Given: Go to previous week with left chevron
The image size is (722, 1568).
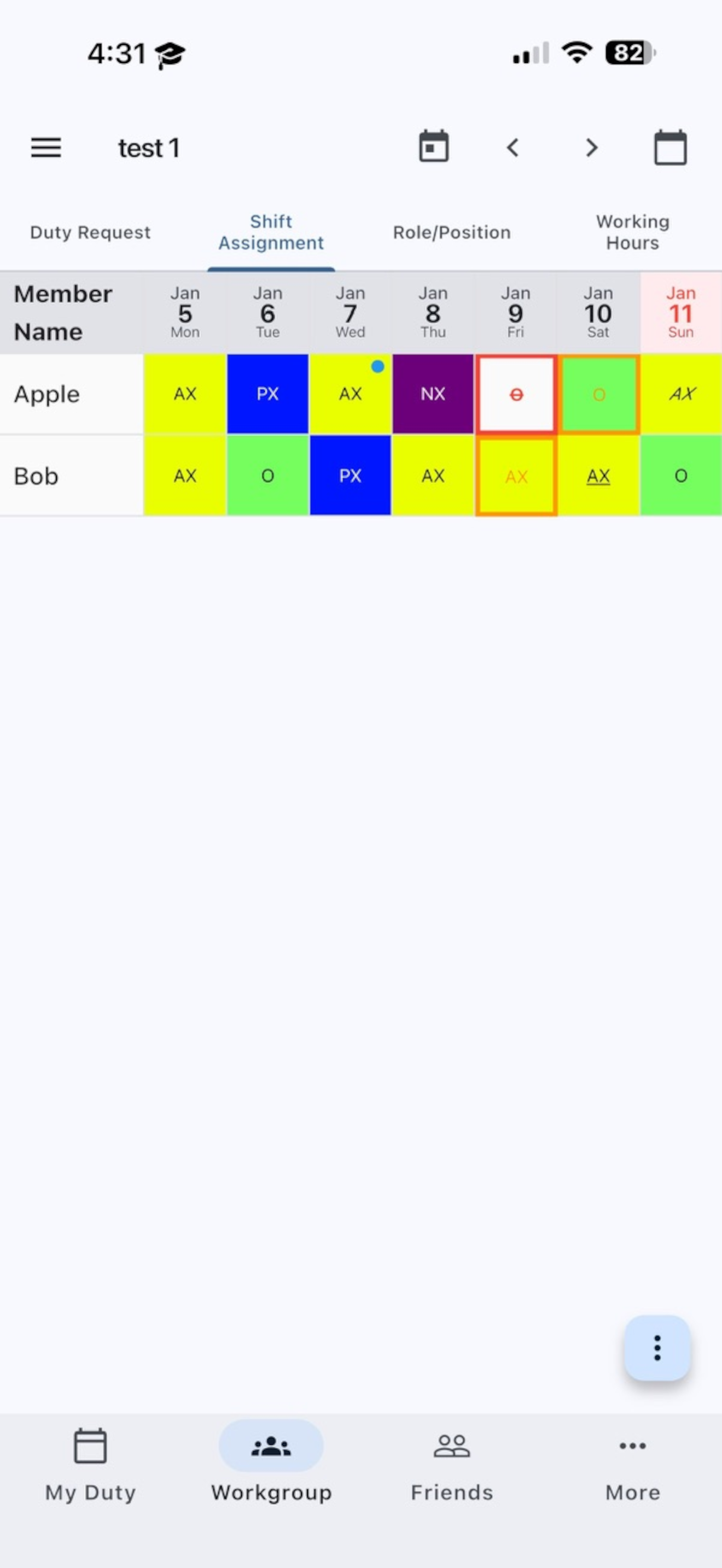Looking at the screenshot, I should point(512,147).
